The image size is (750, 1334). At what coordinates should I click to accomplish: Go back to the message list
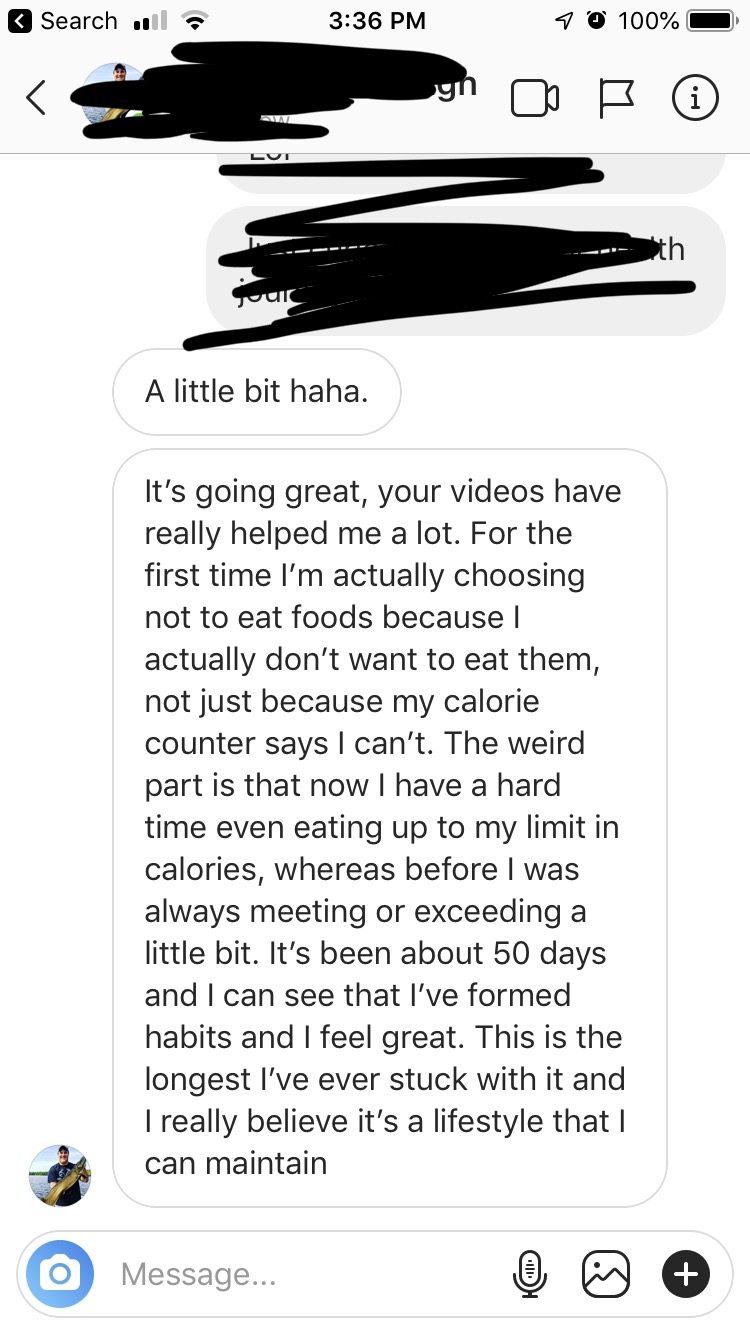tap(36, 97)
